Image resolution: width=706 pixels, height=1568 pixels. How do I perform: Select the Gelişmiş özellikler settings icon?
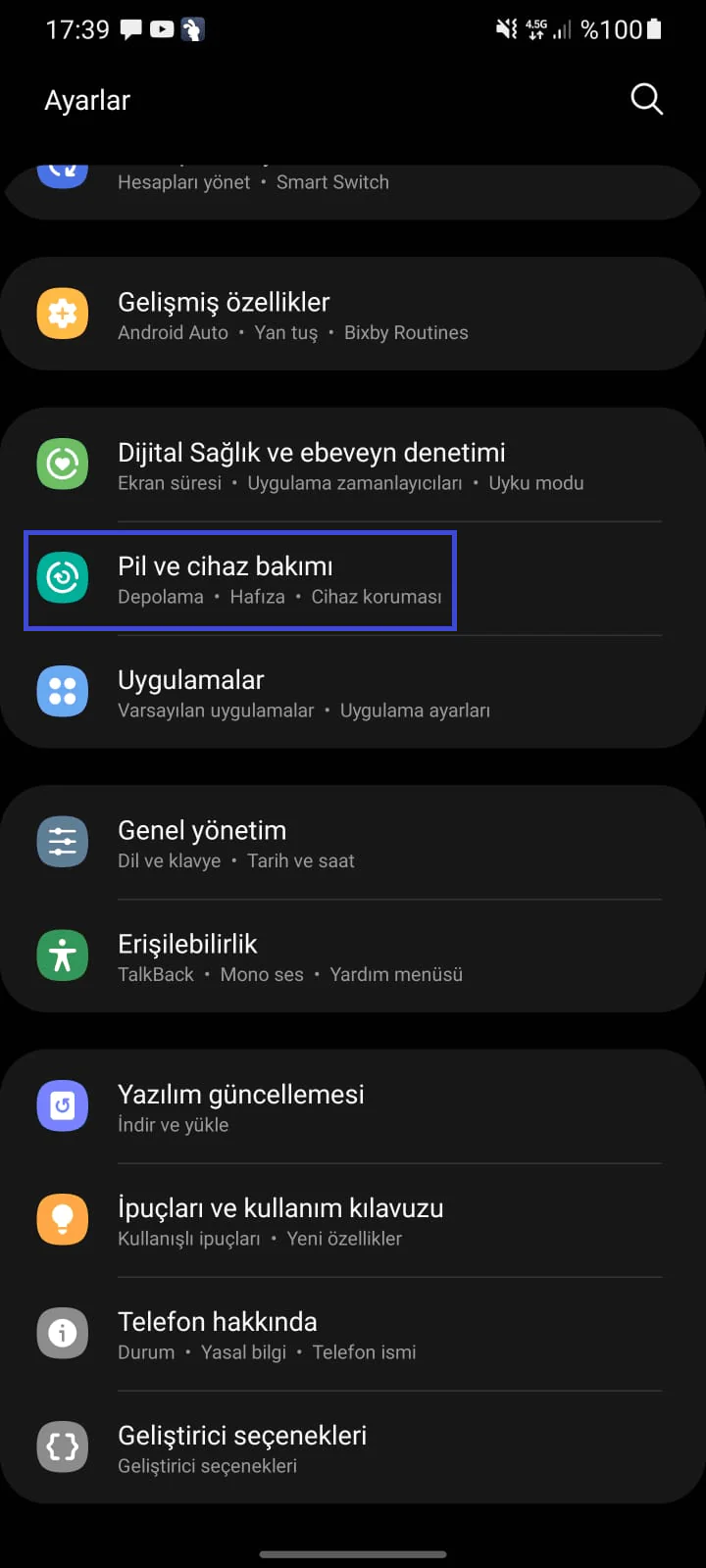click(62, 314)
